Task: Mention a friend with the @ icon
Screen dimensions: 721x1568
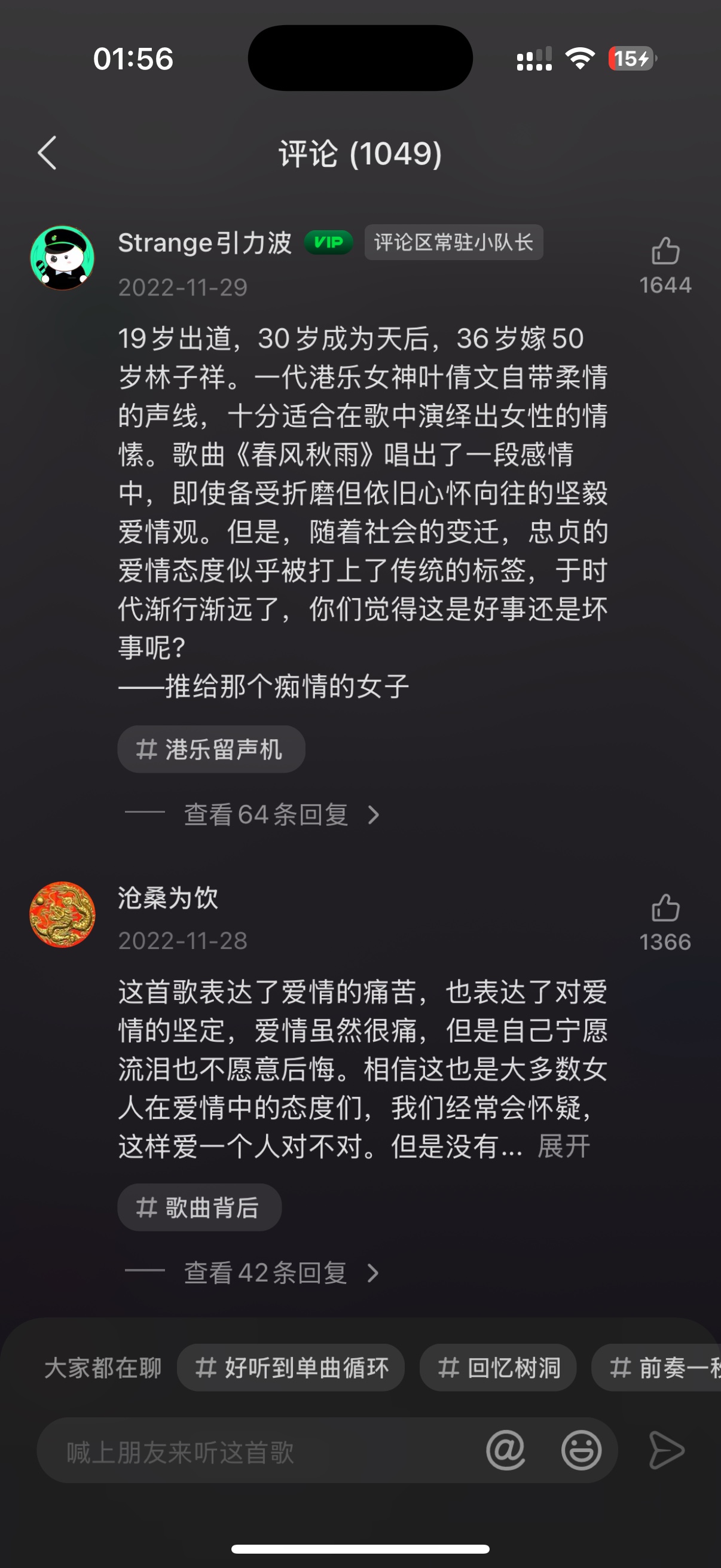Action: pyautogui.click(x=506, y=1451)
